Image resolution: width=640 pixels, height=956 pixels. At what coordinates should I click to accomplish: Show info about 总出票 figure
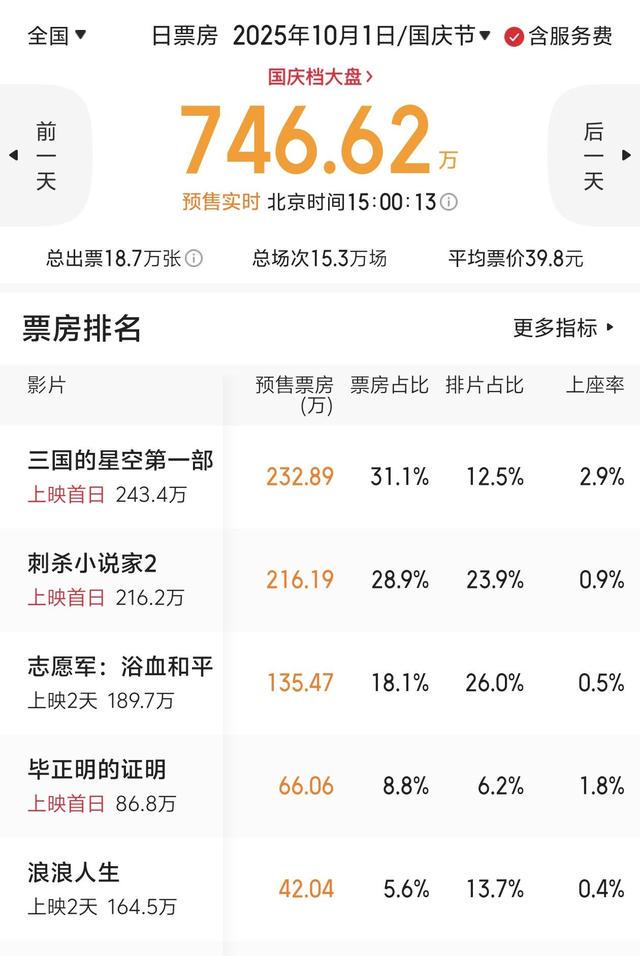[194, 259]
